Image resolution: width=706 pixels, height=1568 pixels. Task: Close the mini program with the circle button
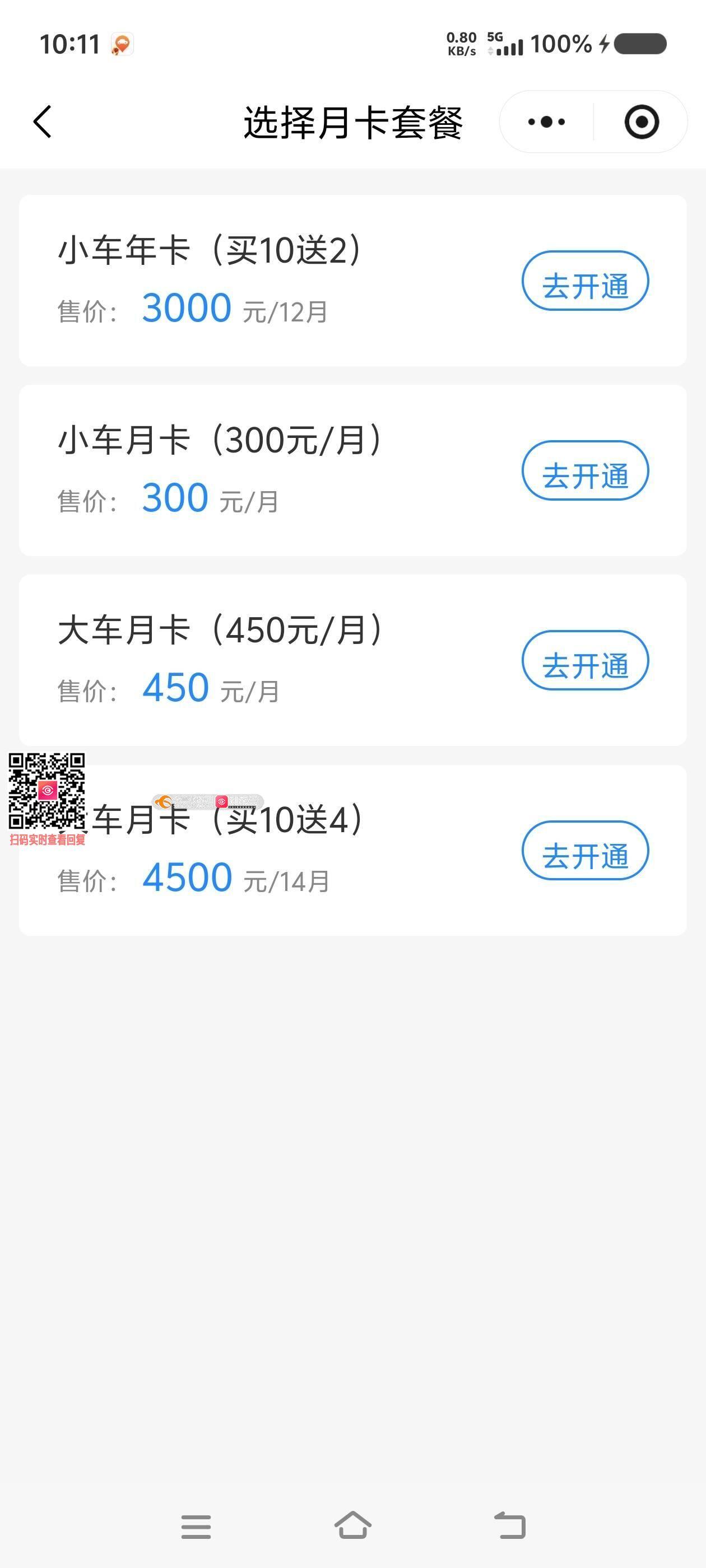click(642, 122)
